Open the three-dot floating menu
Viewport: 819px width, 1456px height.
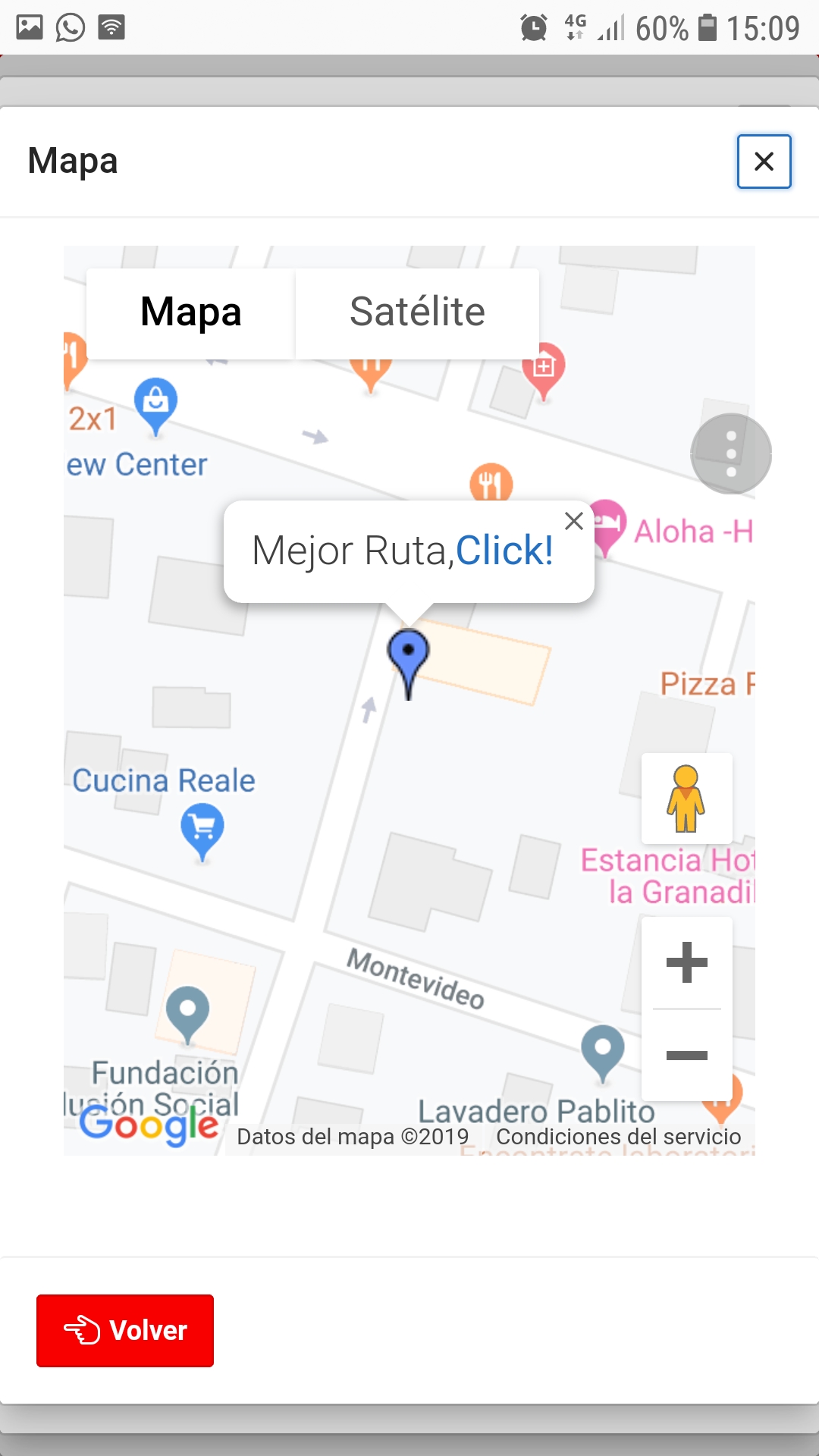point(731,453)
